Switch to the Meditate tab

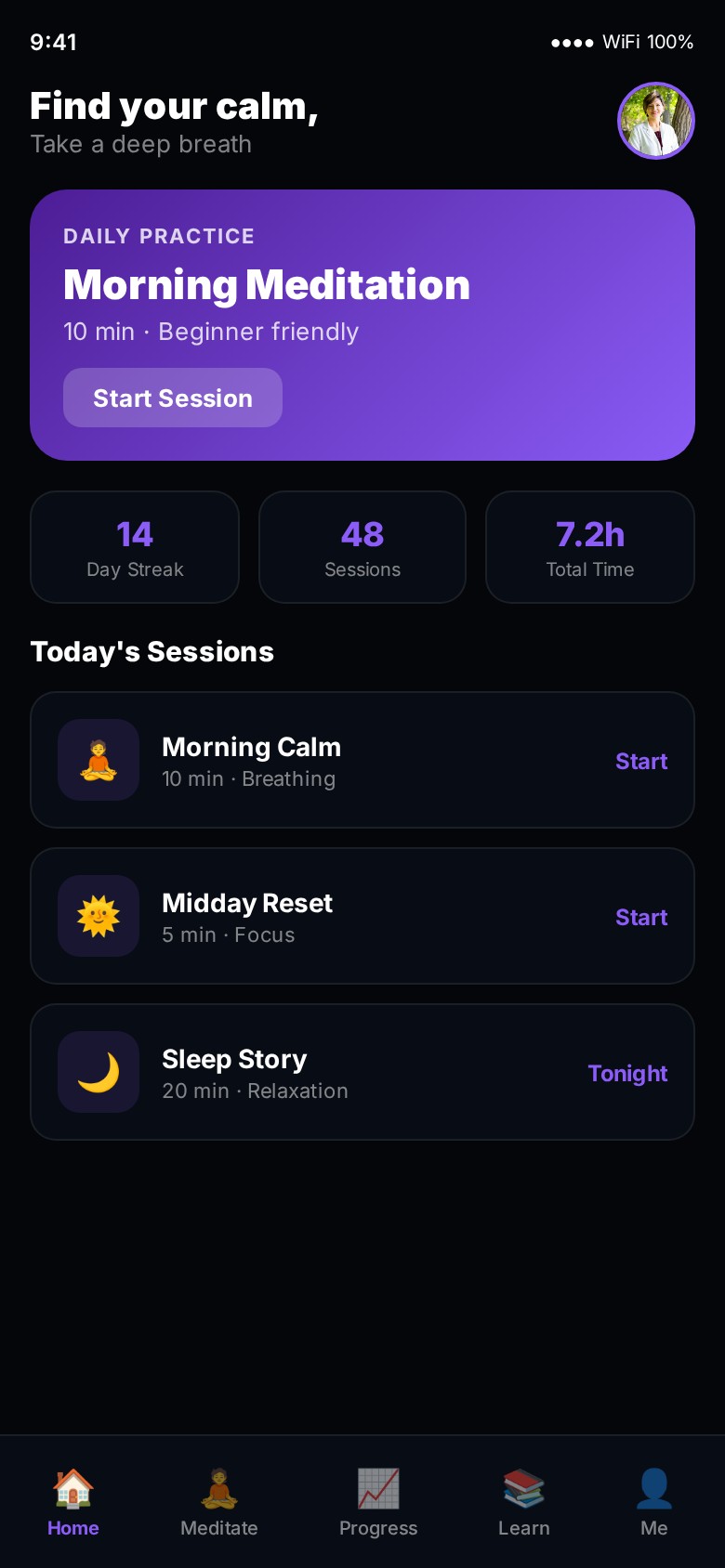click(x=219, y=1501)
